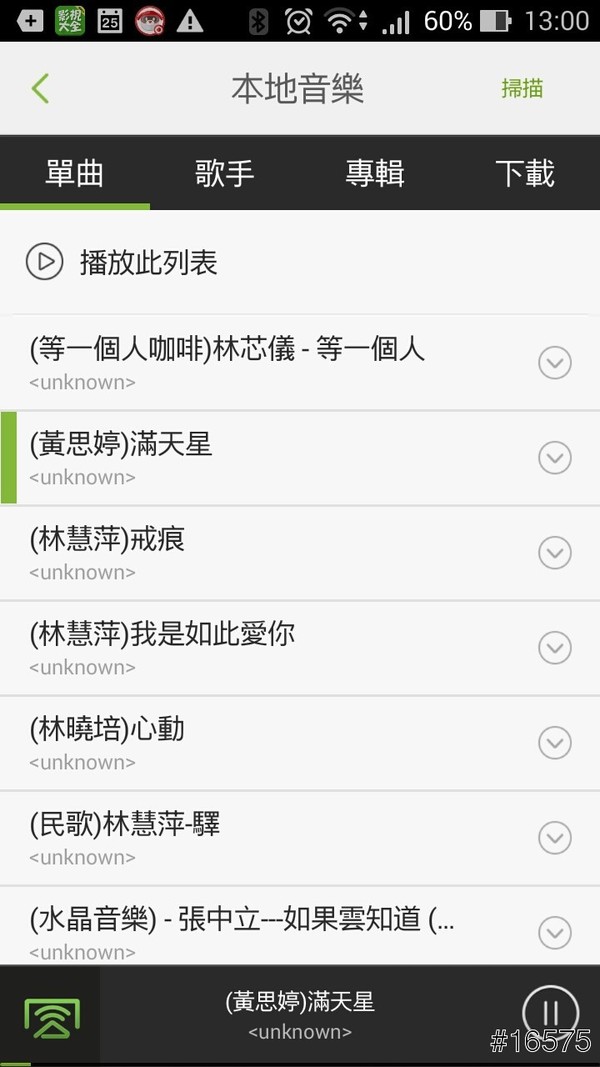Expand options for (黃思婷)滿天星 in the list
The height and width of the screenshot is (1067, 600).
point(555,457)
